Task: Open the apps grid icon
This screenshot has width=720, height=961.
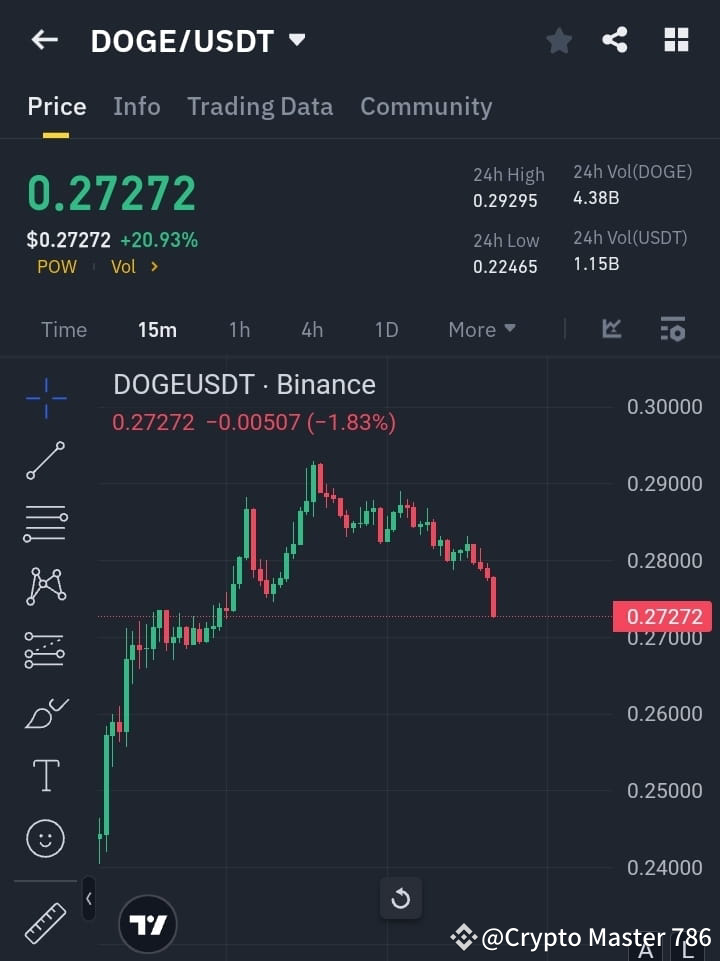Action: pyautogui.click(x=676, y=40)
